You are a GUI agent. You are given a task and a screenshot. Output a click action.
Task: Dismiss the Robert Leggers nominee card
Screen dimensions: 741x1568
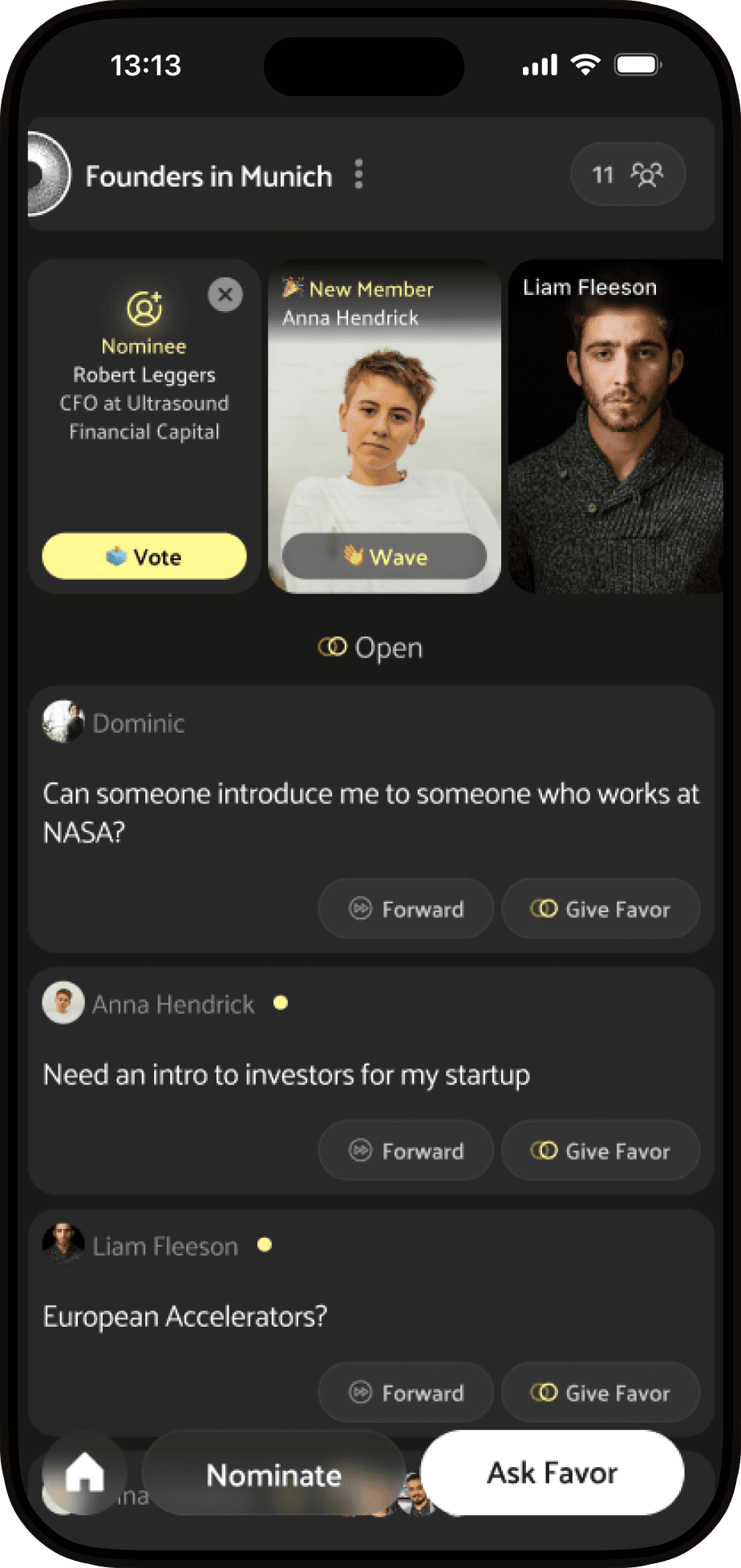click(x=225, y=295)
